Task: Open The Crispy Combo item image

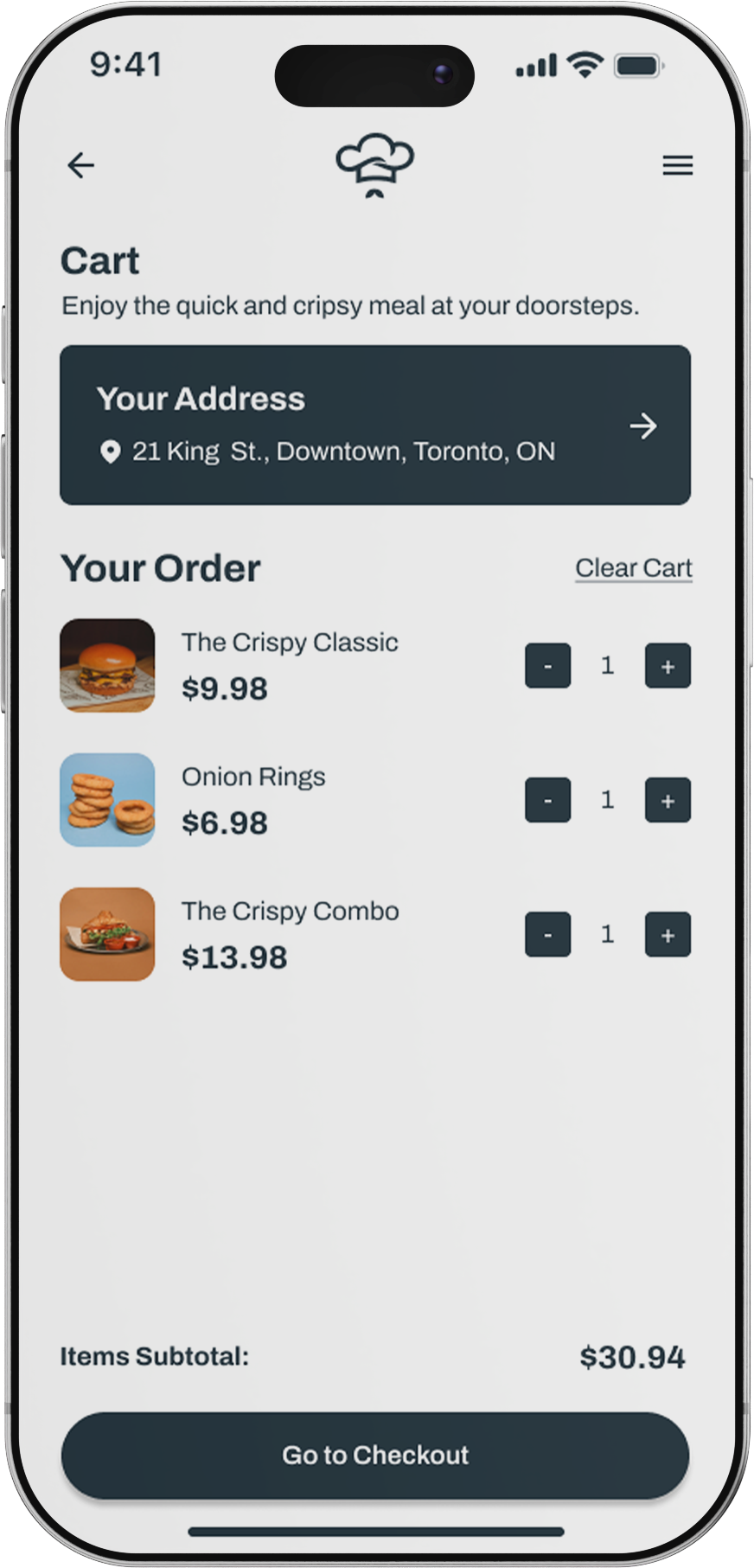Action: coord(107,935)
